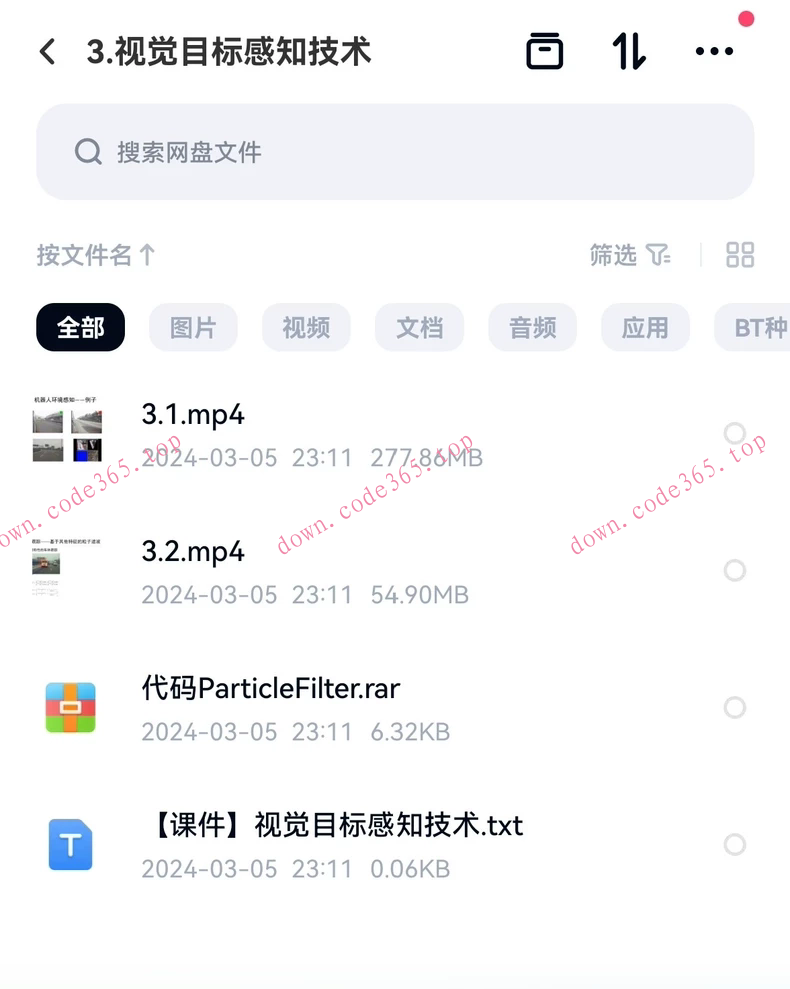This screenshot has height=989, width=790.
Task: Open the more options (...) menu
Action: (714, 50)
